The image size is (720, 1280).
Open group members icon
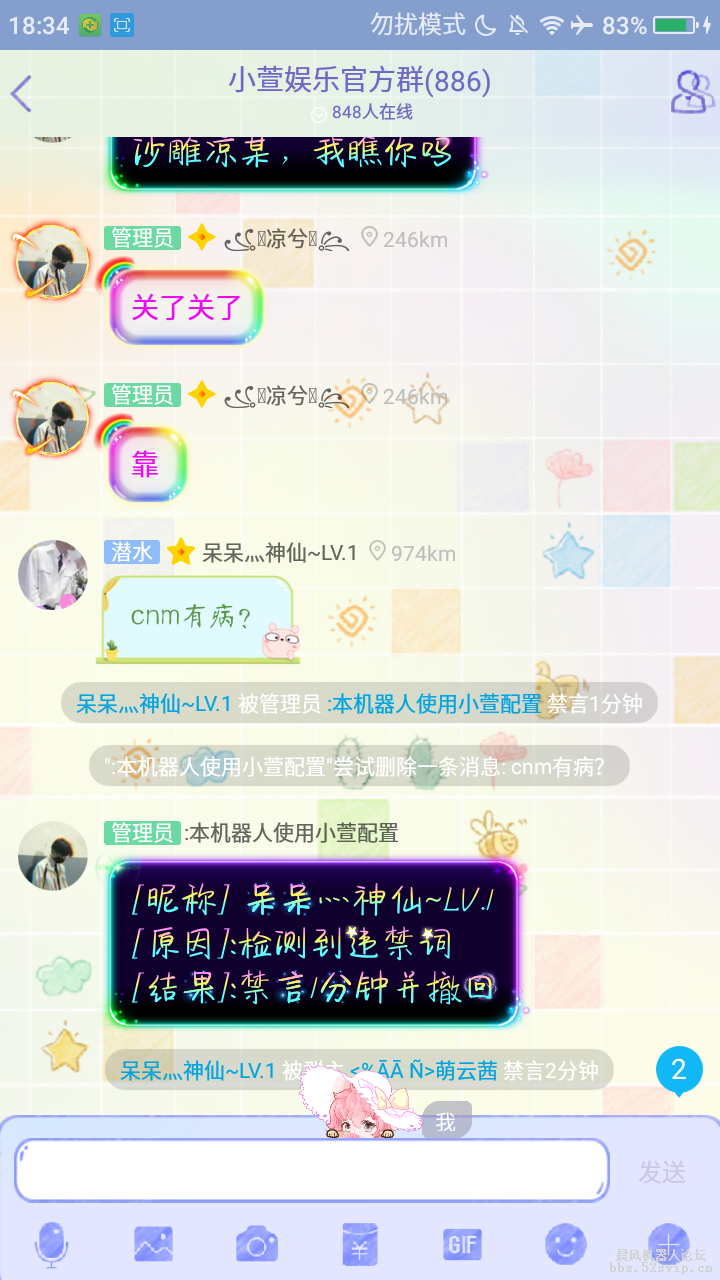(692, 92)
